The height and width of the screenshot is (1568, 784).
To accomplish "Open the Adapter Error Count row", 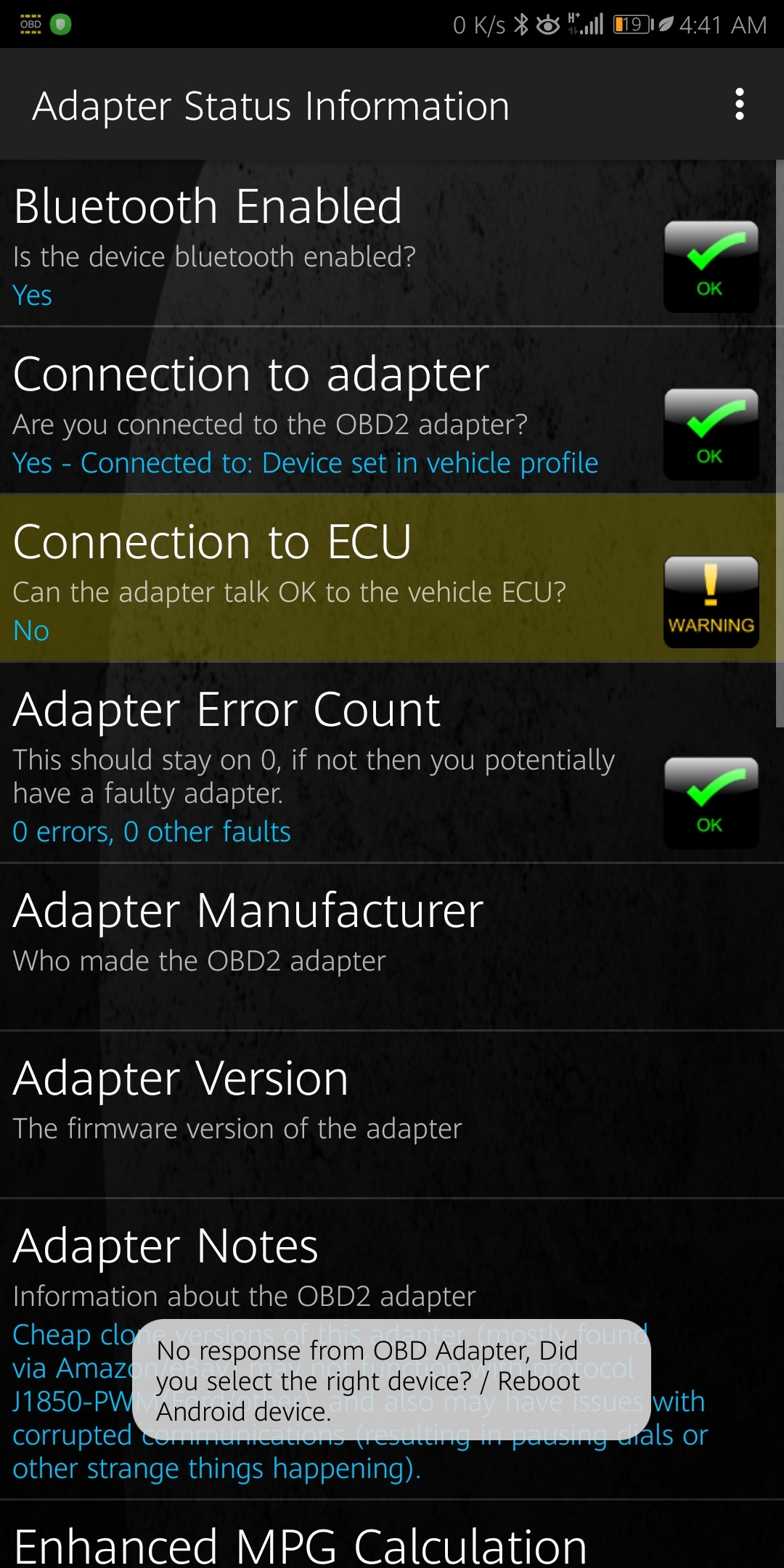I will click(388, 763).
